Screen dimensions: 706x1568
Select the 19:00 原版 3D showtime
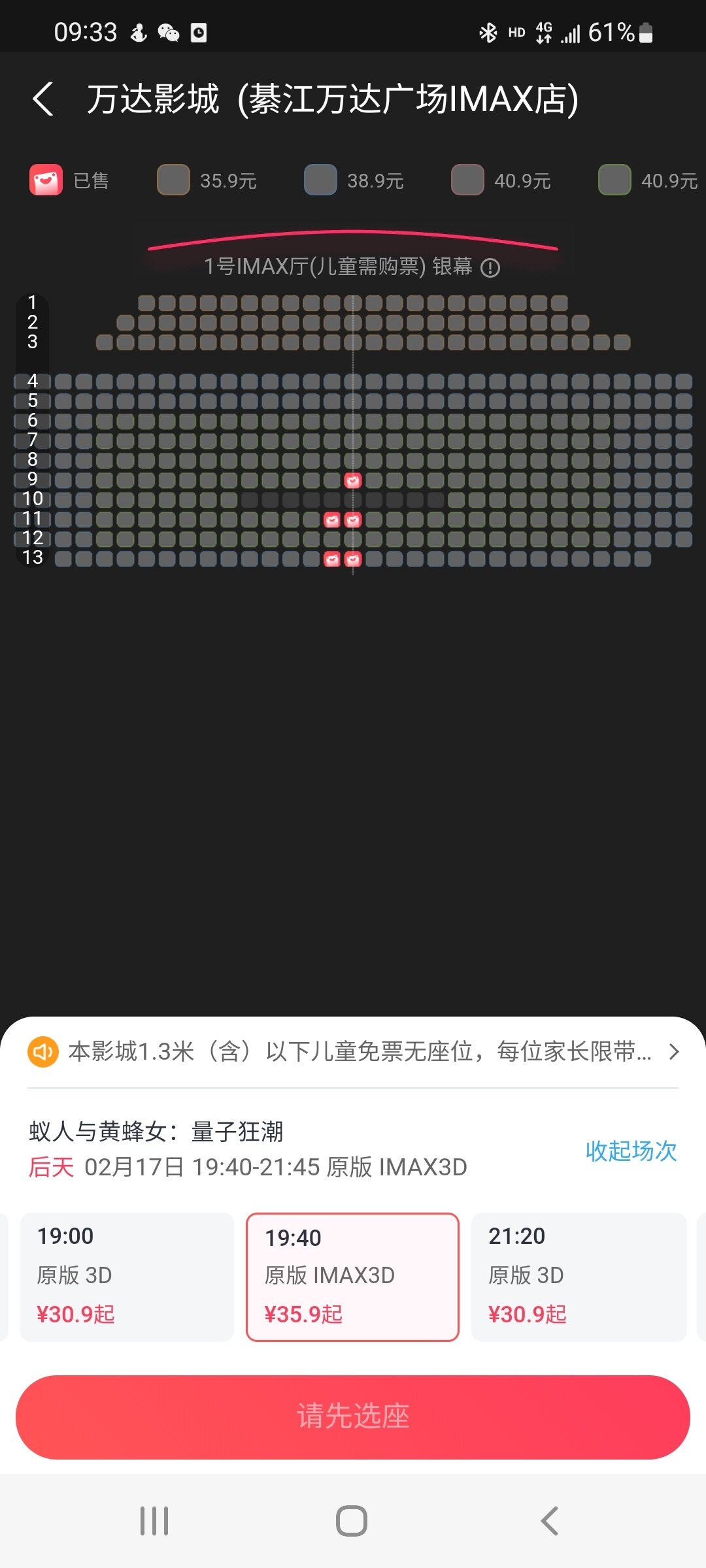(127, 1277)
